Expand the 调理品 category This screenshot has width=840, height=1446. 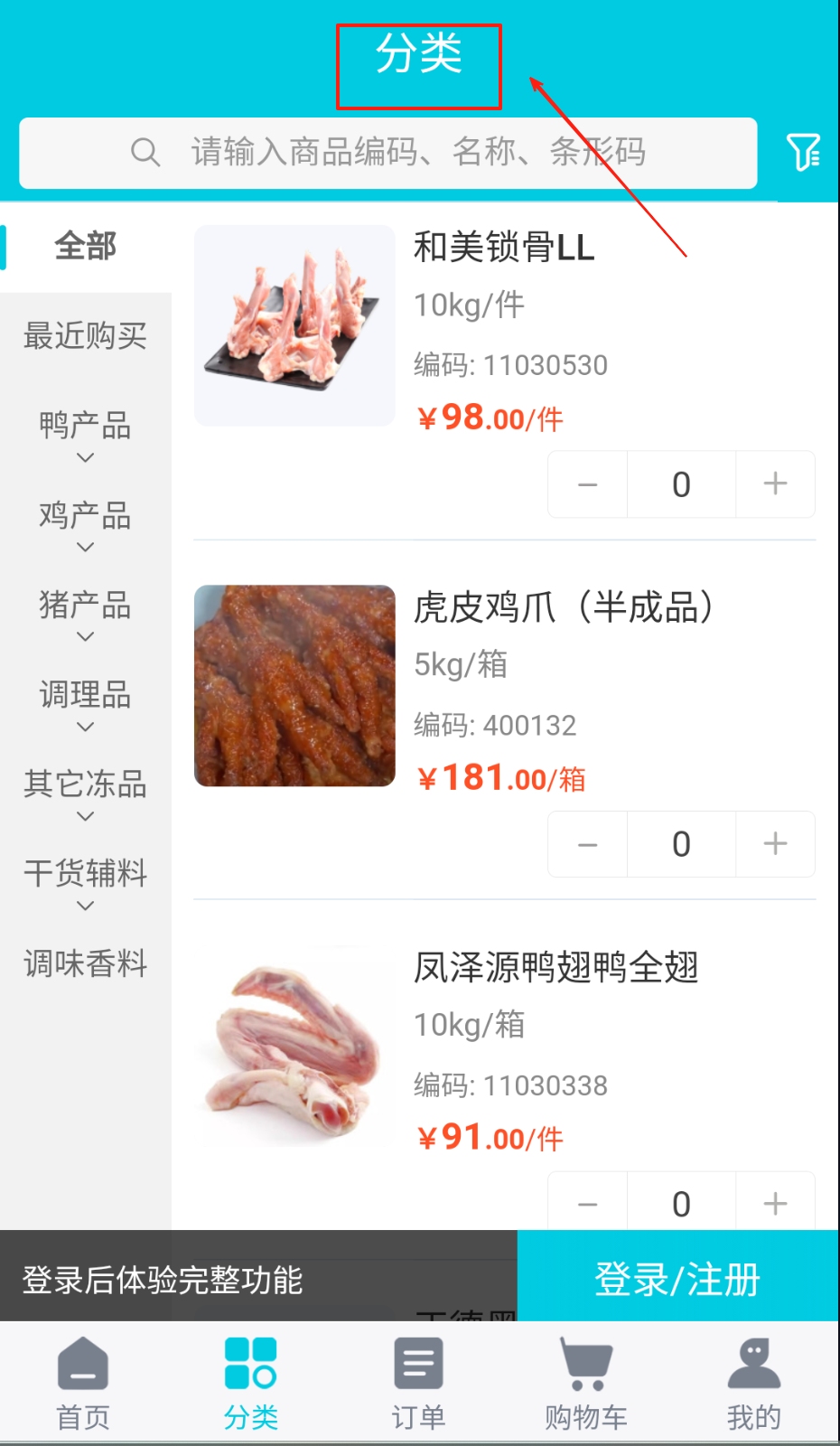pos(86,705)
